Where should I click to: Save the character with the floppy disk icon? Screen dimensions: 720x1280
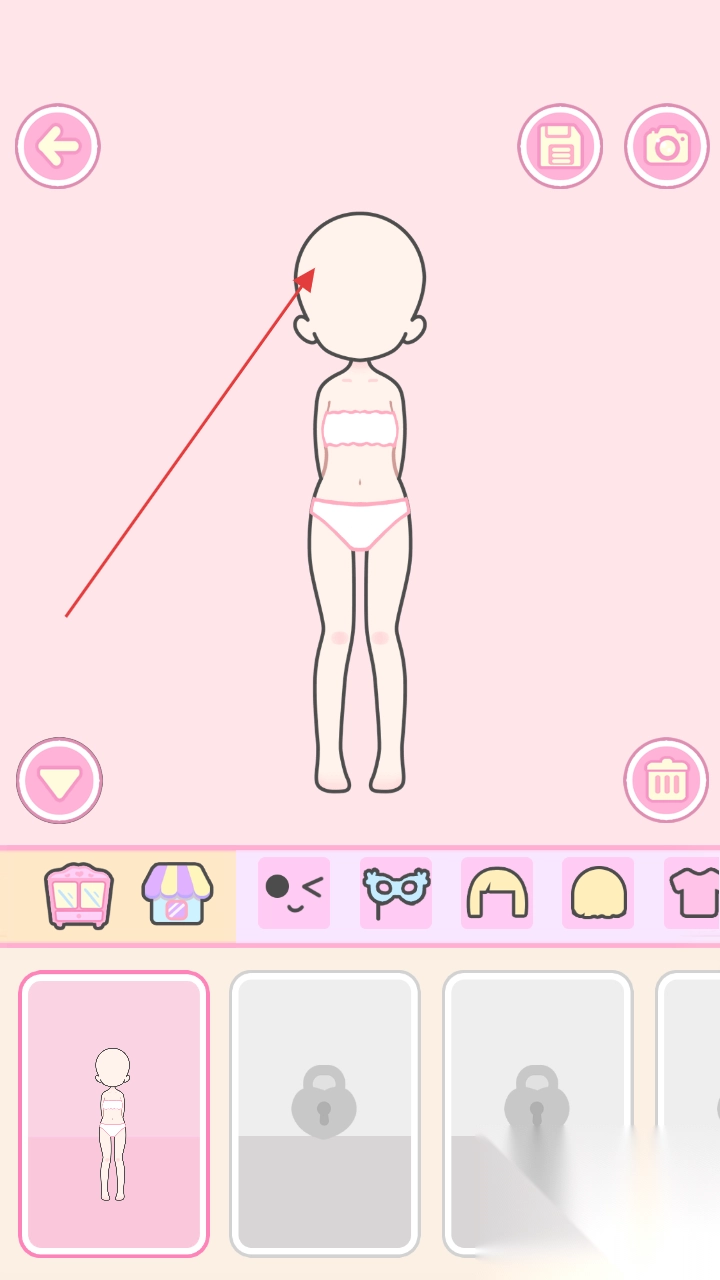pyautogui.click(x=560, y=147)
